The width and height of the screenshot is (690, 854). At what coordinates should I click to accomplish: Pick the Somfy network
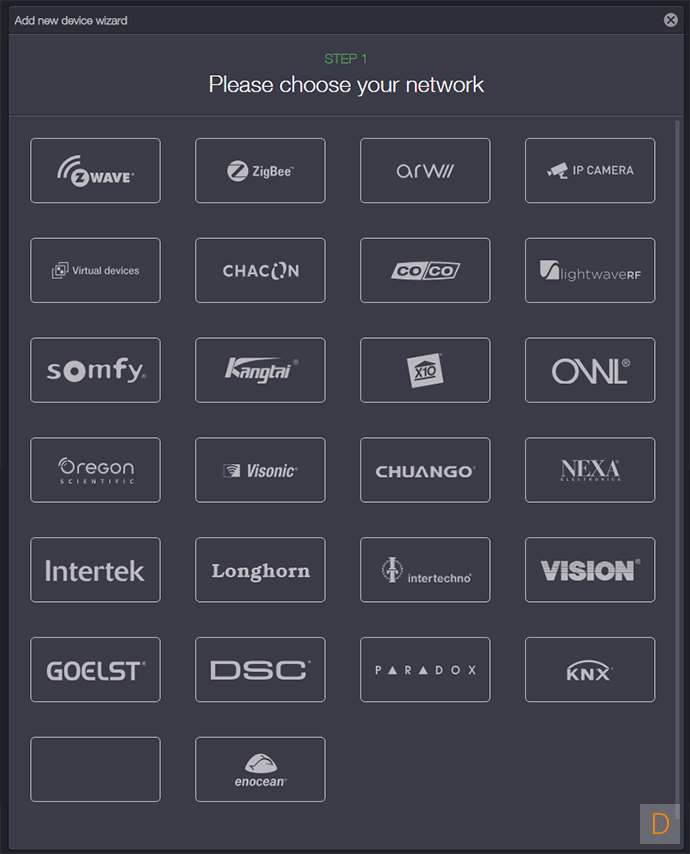(x=95, y=371)
